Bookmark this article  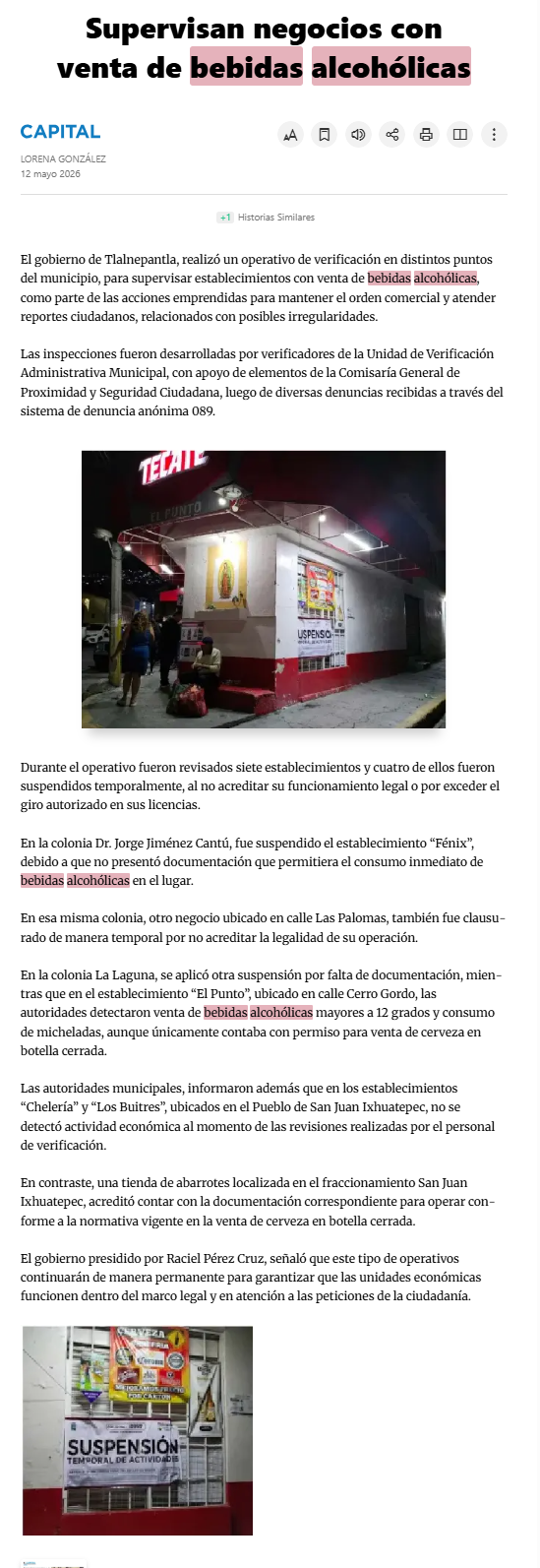(x=324, y=135)
